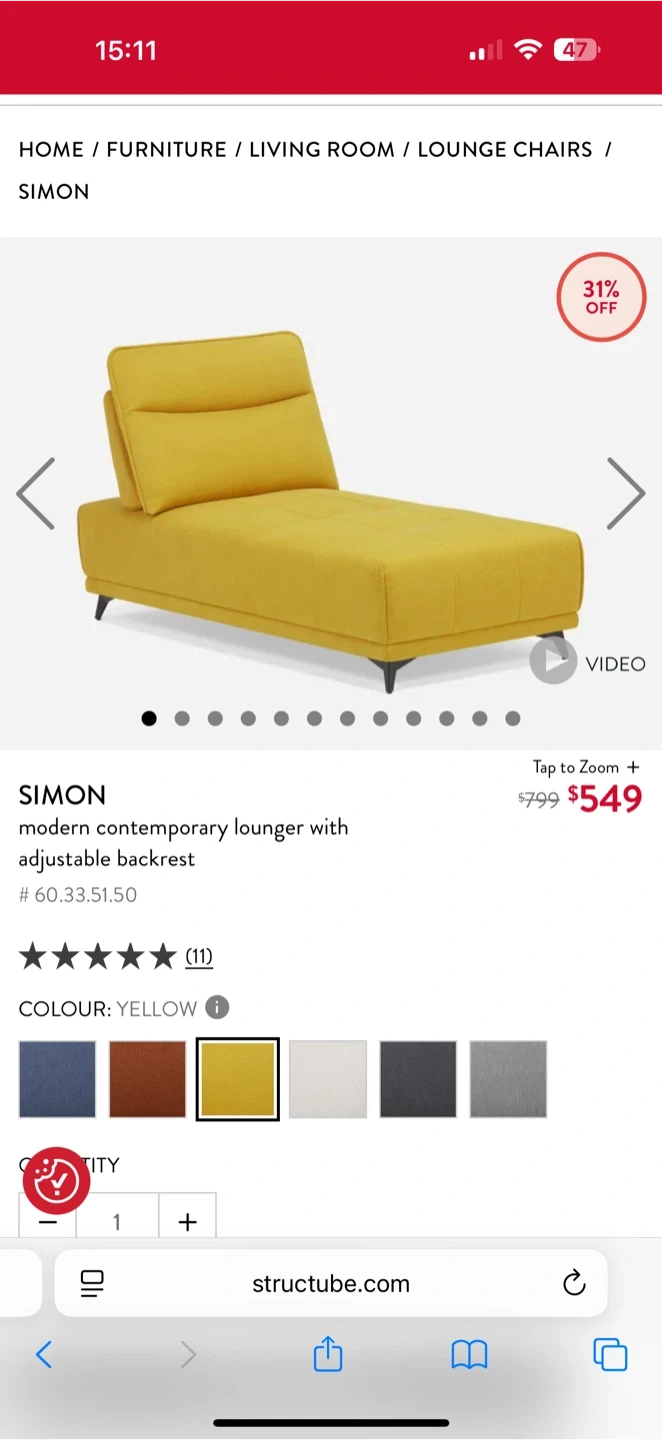Choose the white colour swatch
Screen dimensions: 662x1440
(x=328, y=1079)
